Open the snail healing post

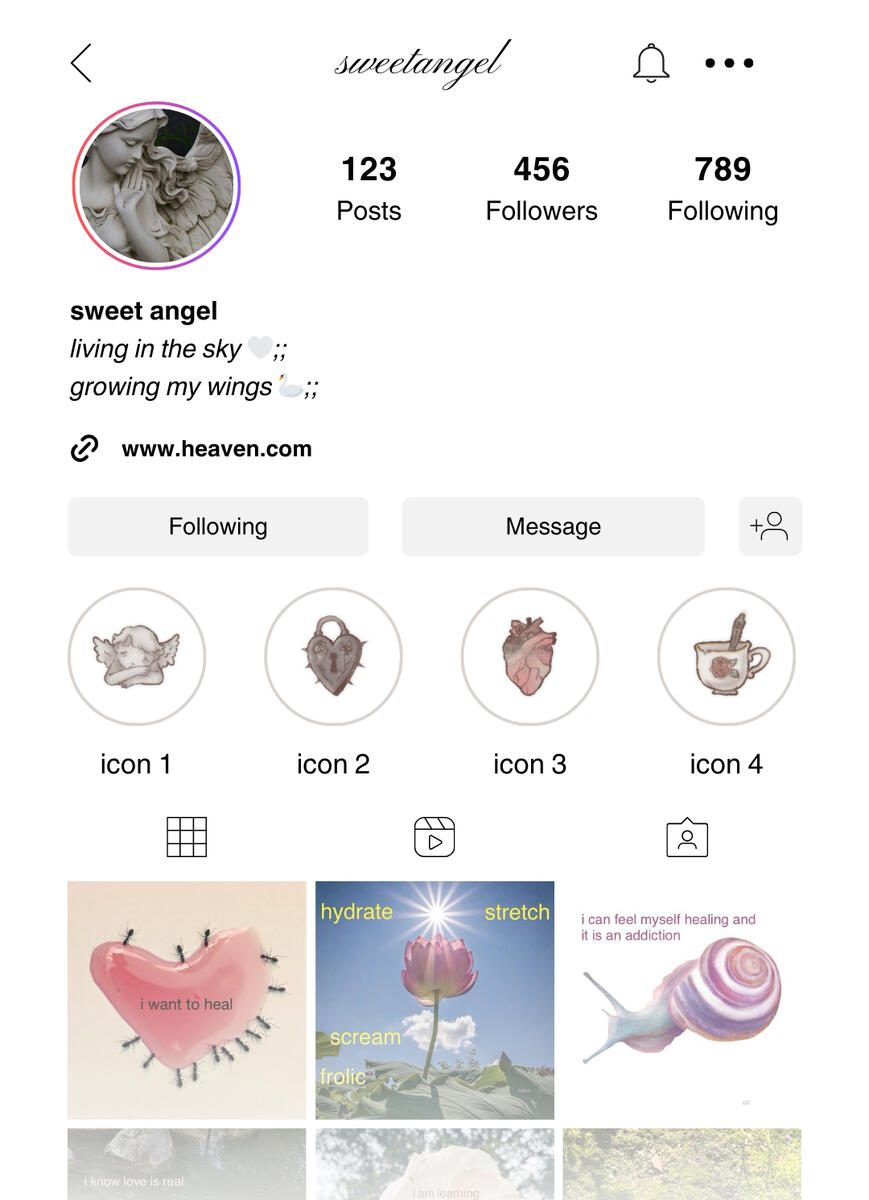click(682, 1000)
